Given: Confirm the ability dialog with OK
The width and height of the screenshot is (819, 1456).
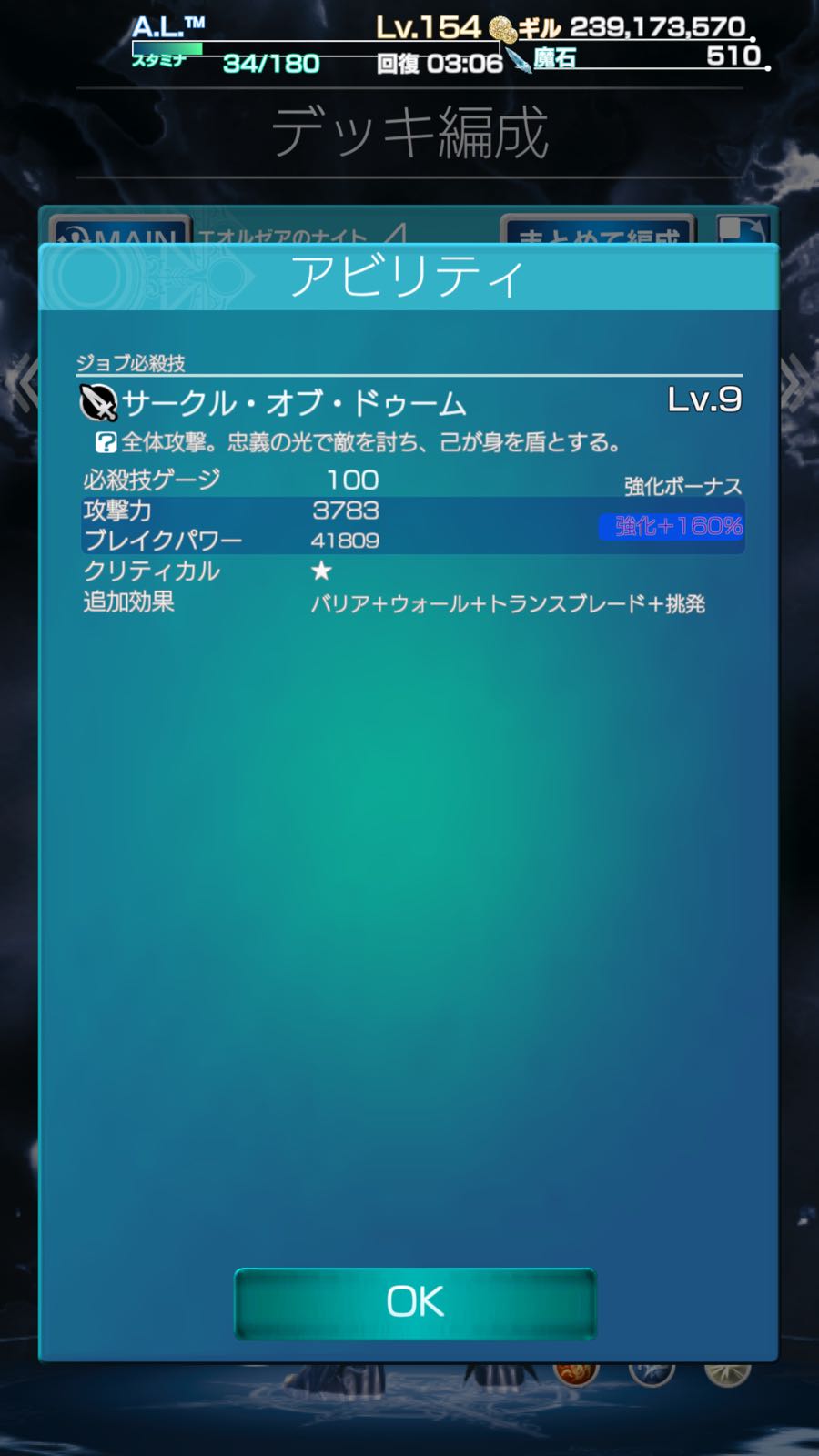Looking at the screenshot, I should click(415, 1302).
